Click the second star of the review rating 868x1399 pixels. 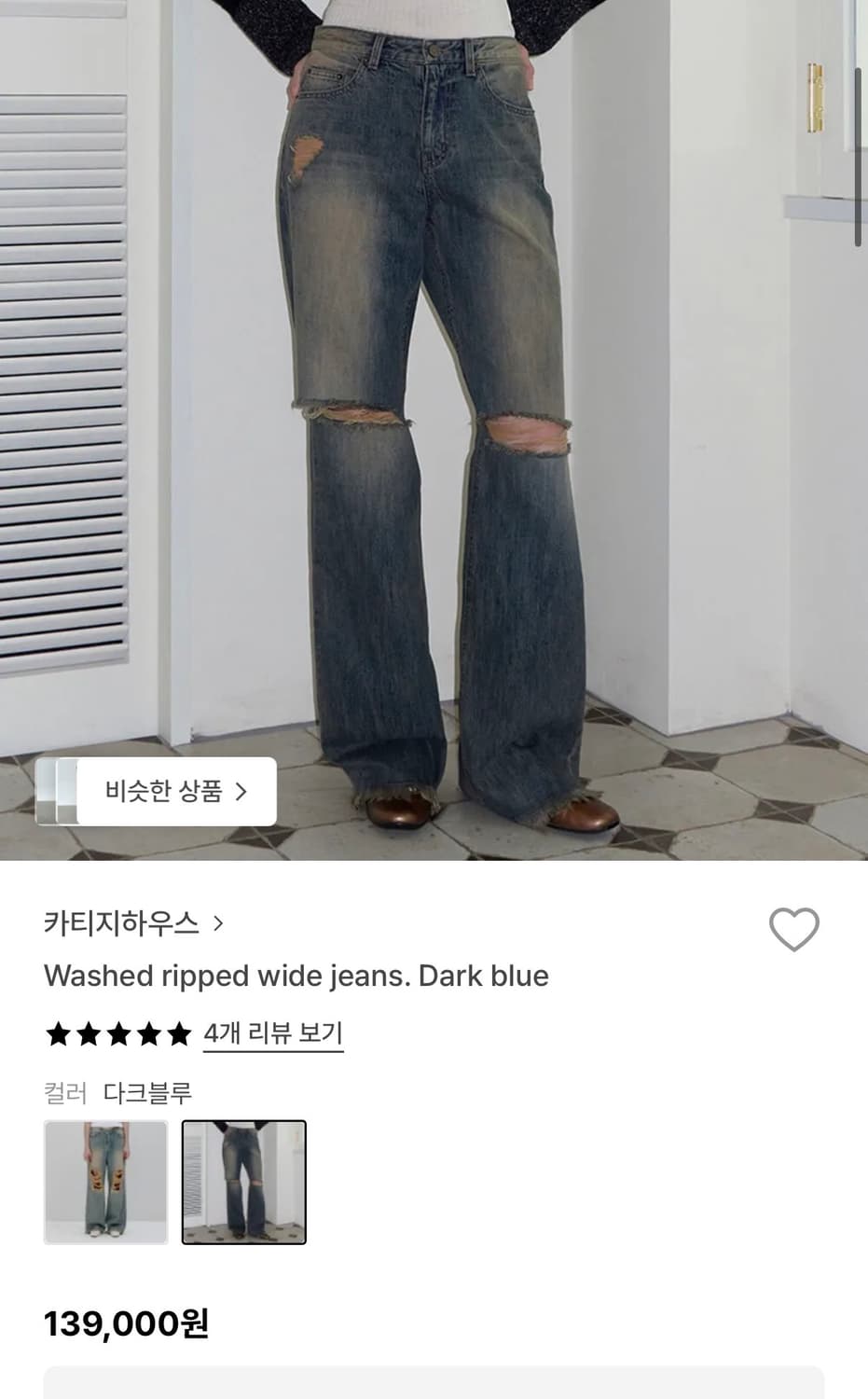point(87,1033)
